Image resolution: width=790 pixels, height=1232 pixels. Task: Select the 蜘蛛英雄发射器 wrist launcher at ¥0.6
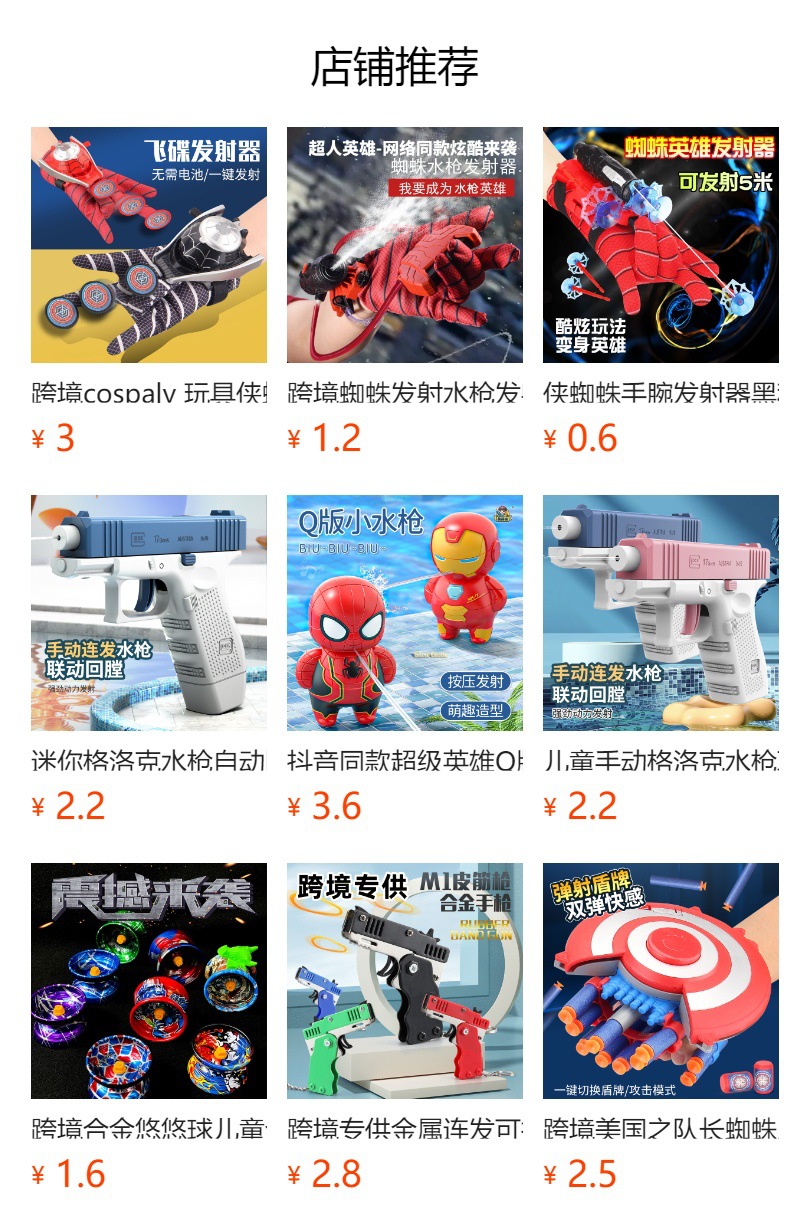661,245
